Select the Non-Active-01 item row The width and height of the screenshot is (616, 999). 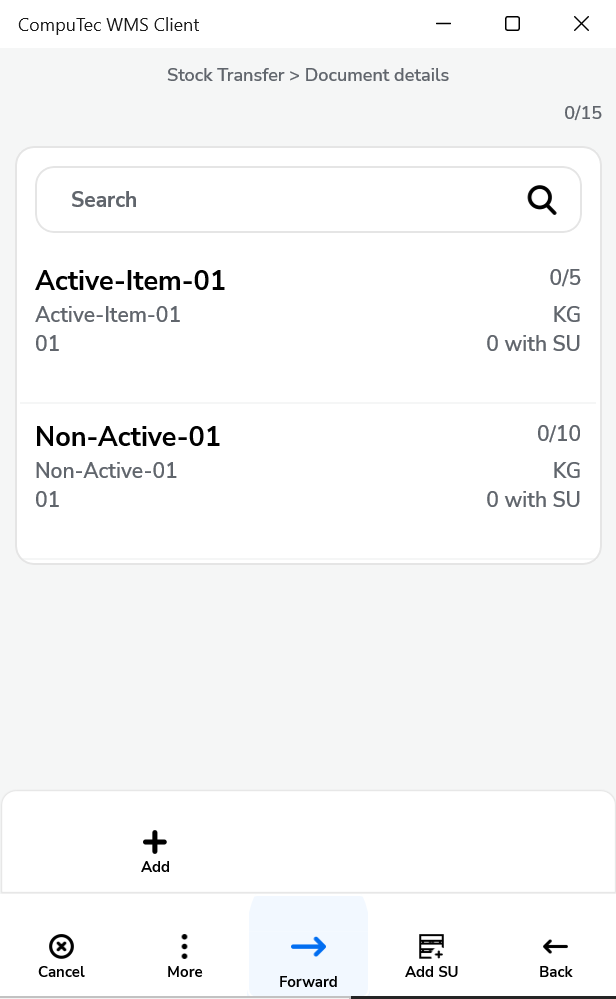[308, 467]
